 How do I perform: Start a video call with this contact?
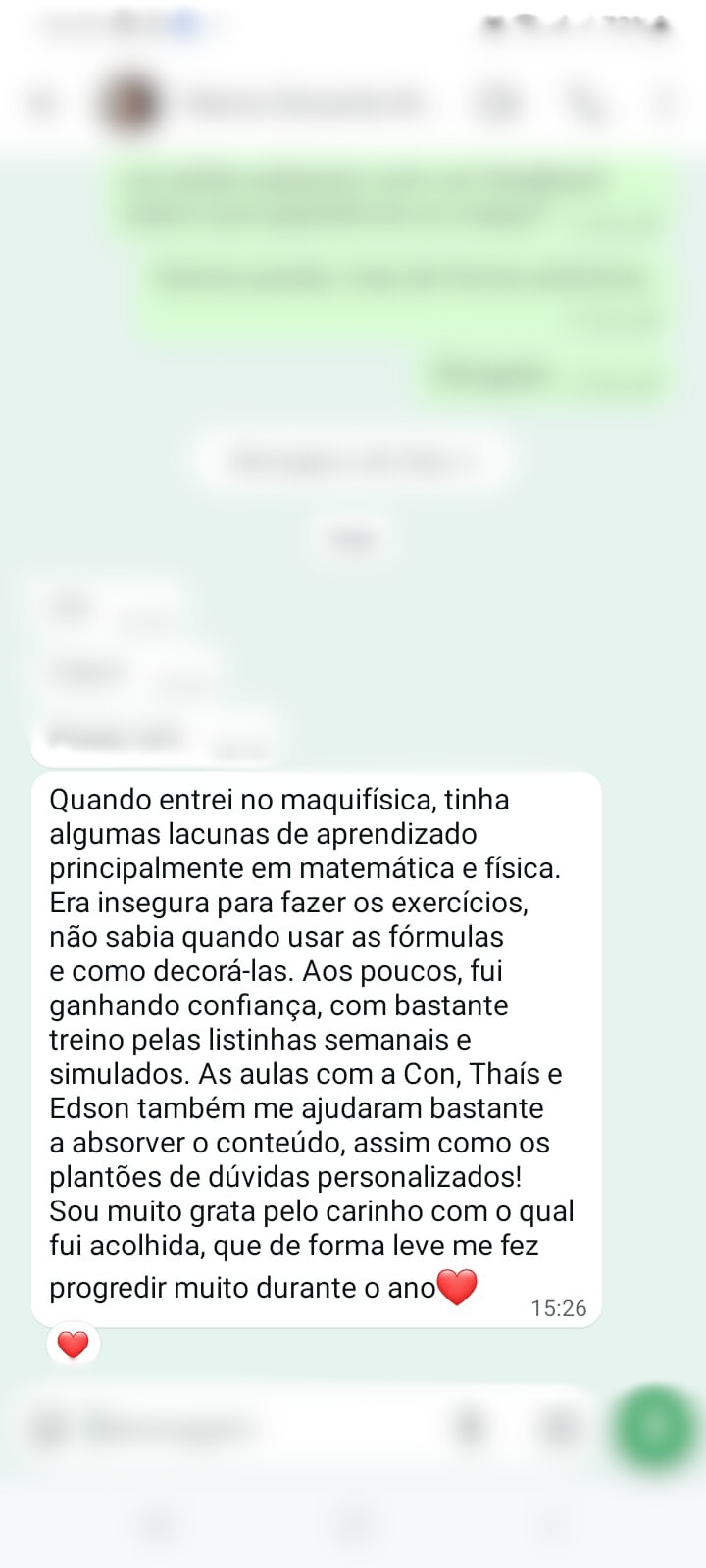(x=499, y=102)
